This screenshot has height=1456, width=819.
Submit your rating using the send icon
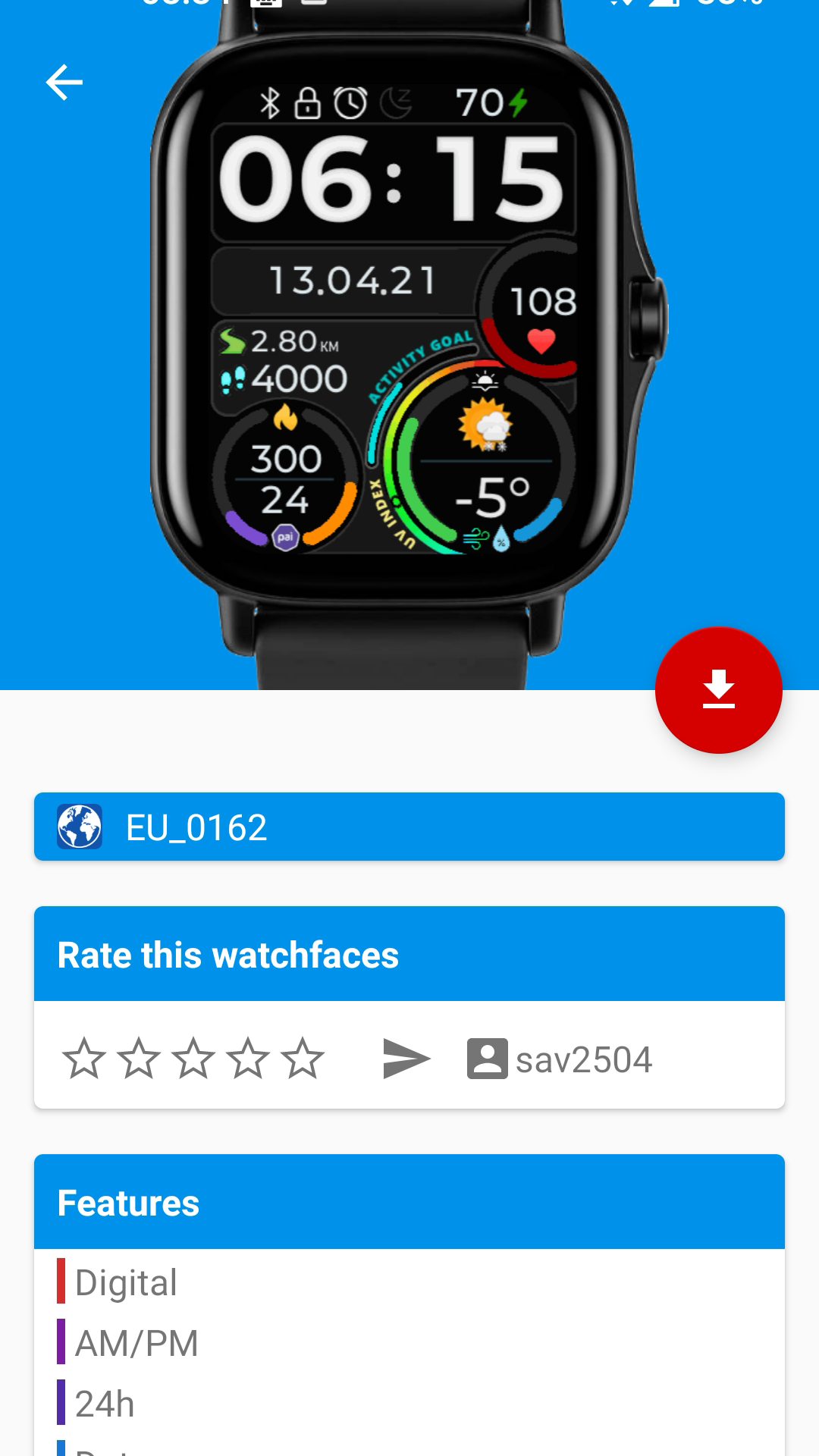407,1059
